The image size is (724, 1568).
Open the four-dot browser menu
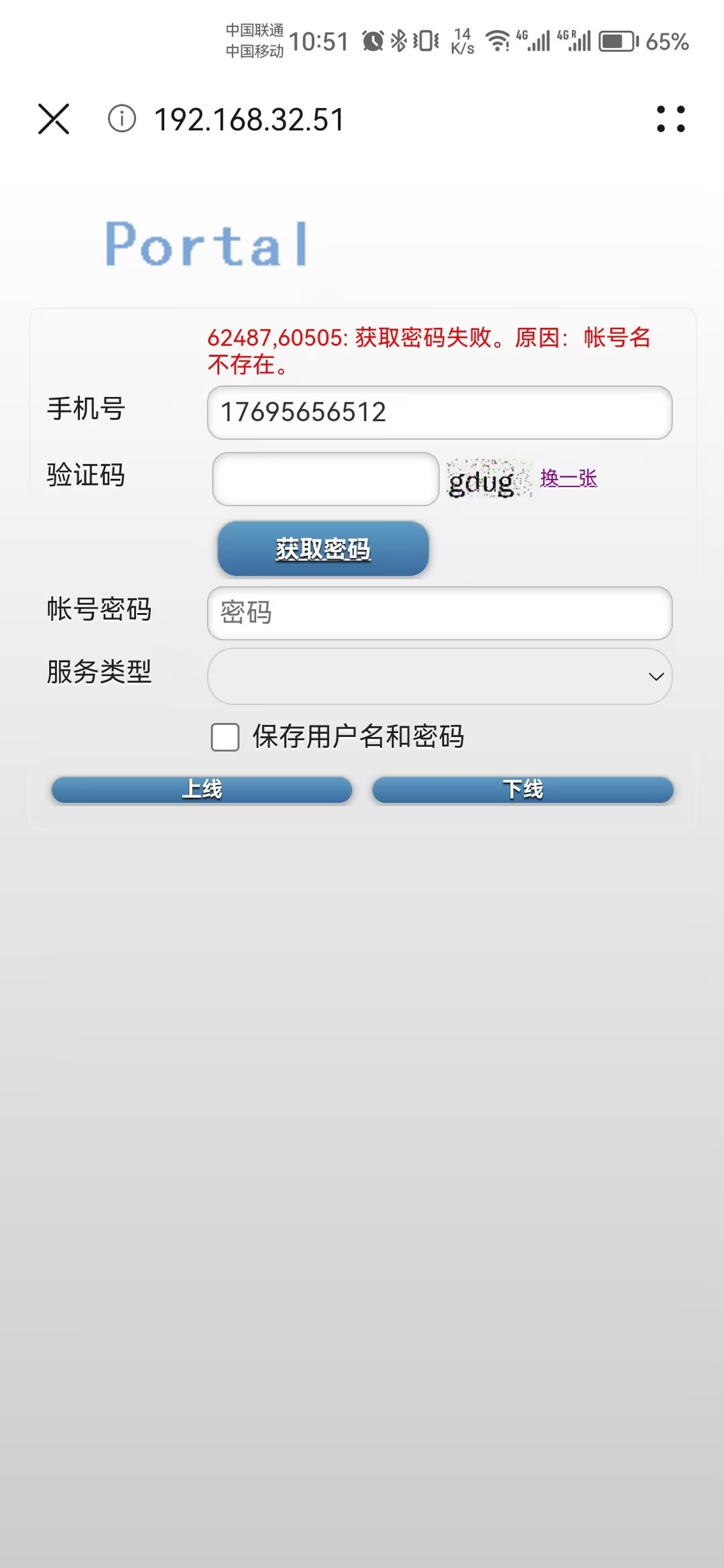[670, 119]
